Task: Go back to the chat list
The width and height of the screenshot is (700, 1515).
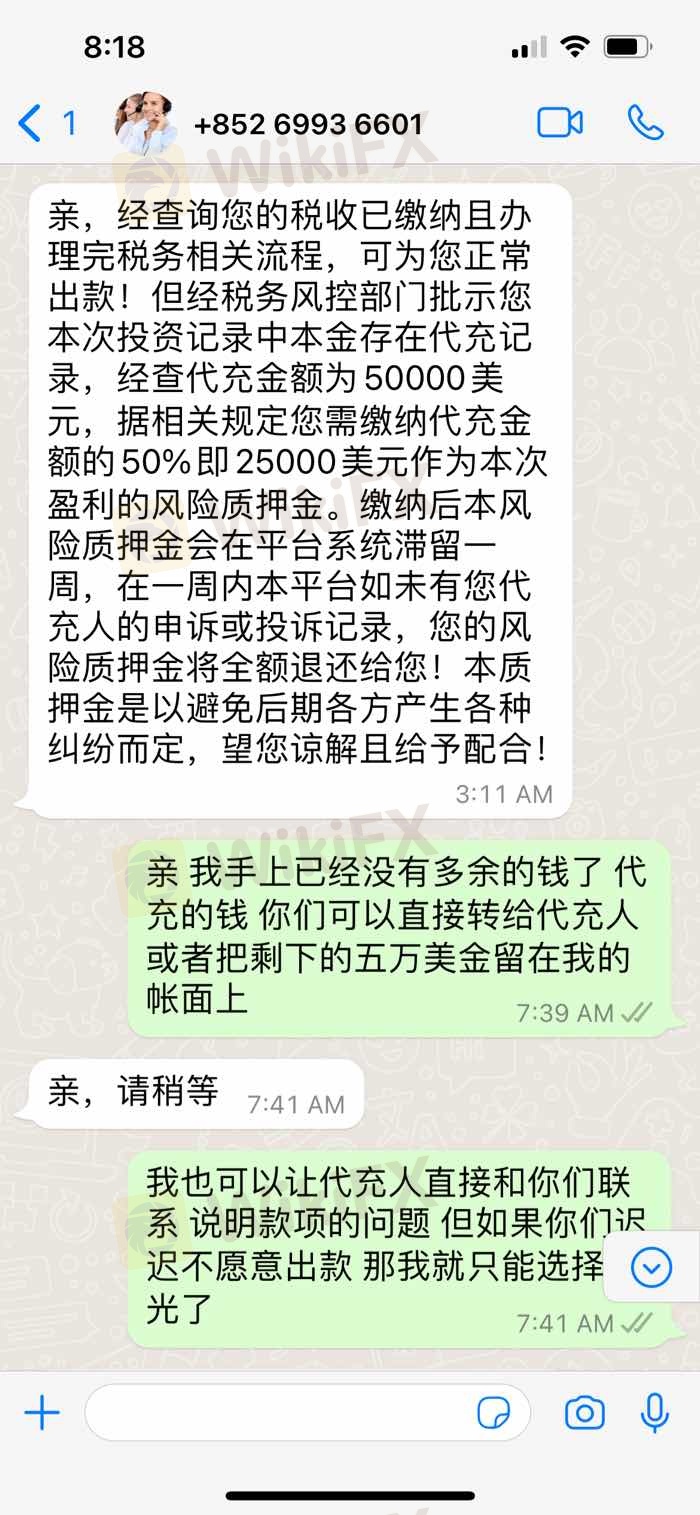Action: (x=45, y=124)
